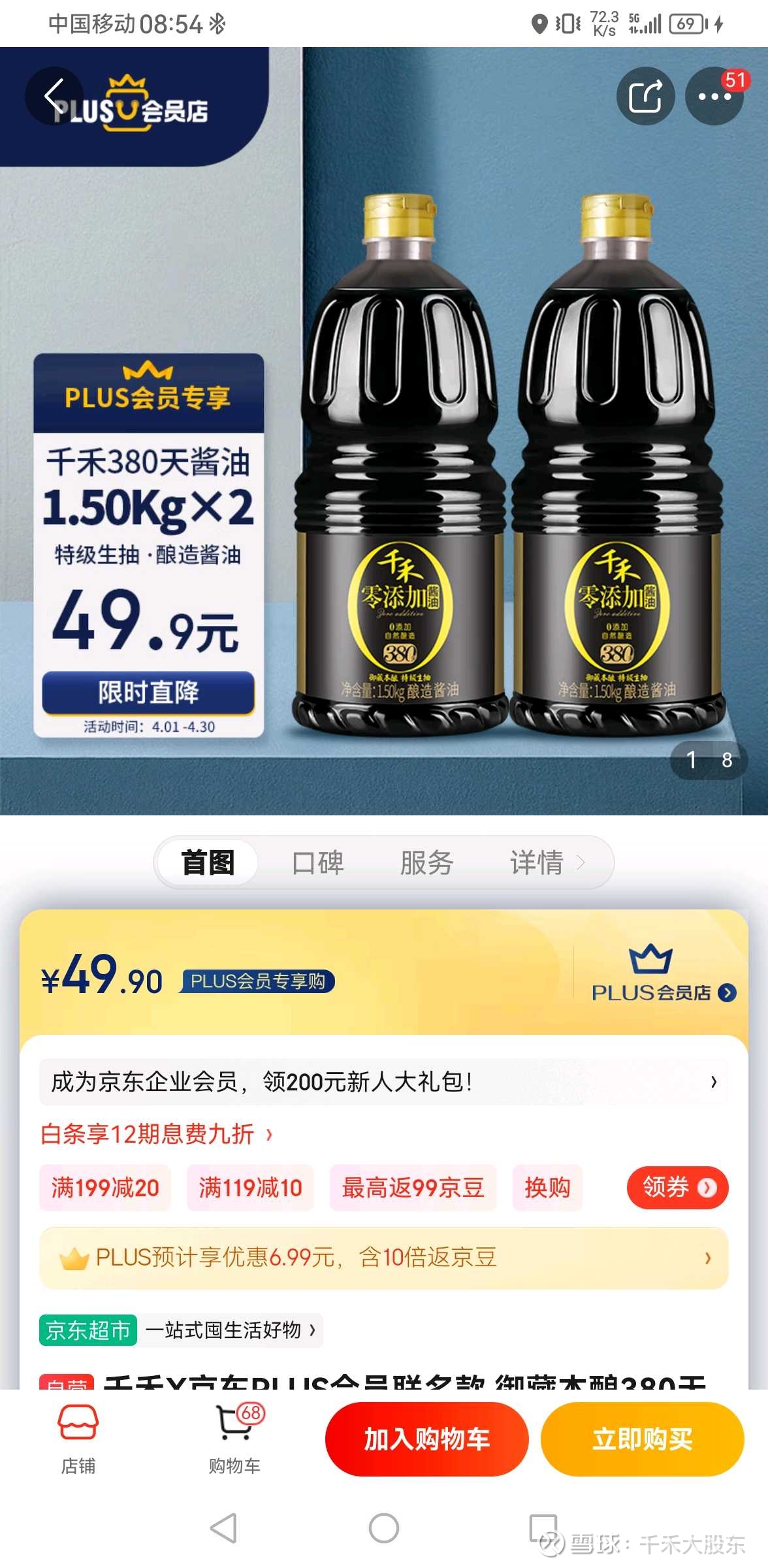Tap the red 领券 button

677,1187
